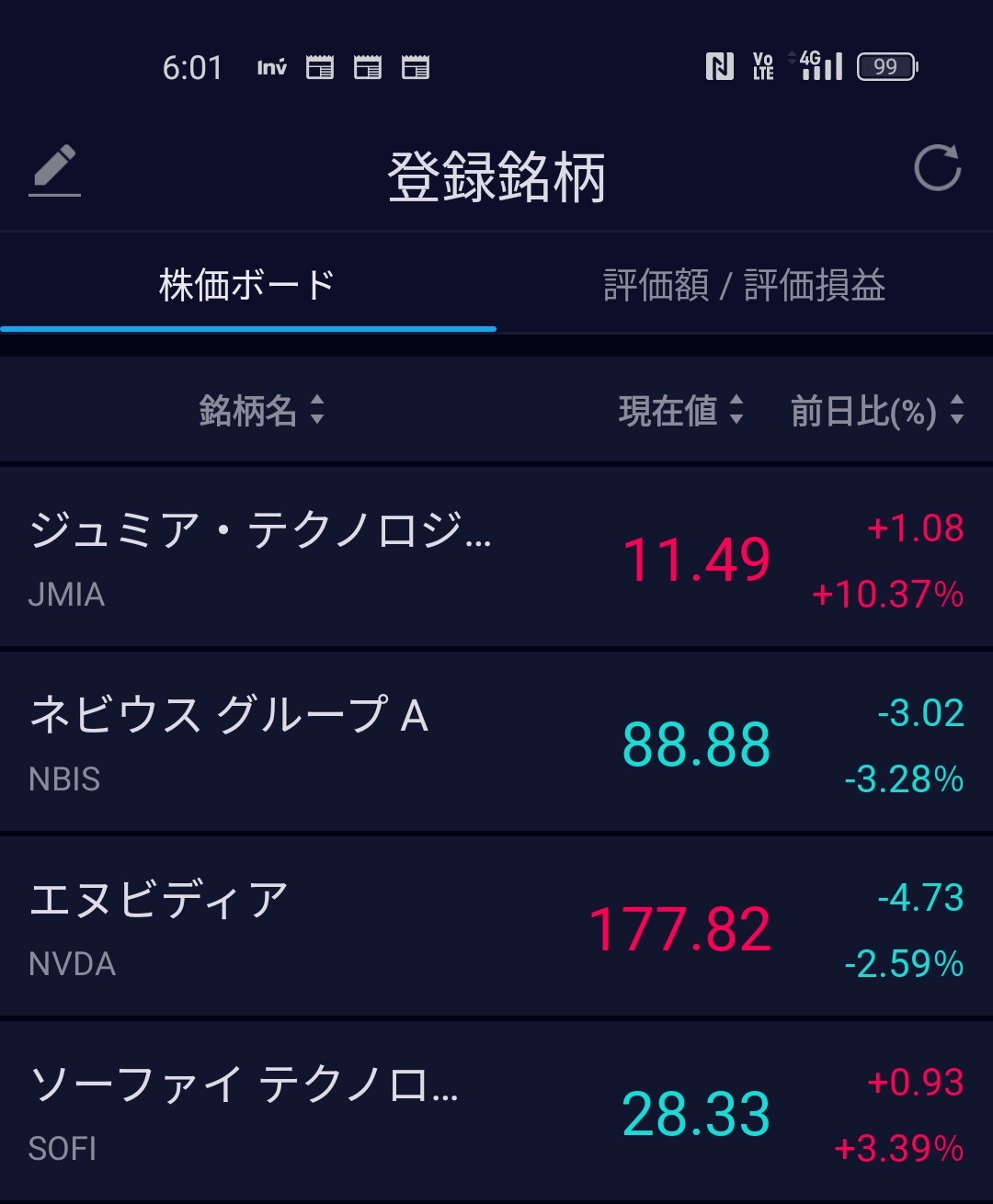Open the NBIS ネビウス グループ row

pos(496,743)
